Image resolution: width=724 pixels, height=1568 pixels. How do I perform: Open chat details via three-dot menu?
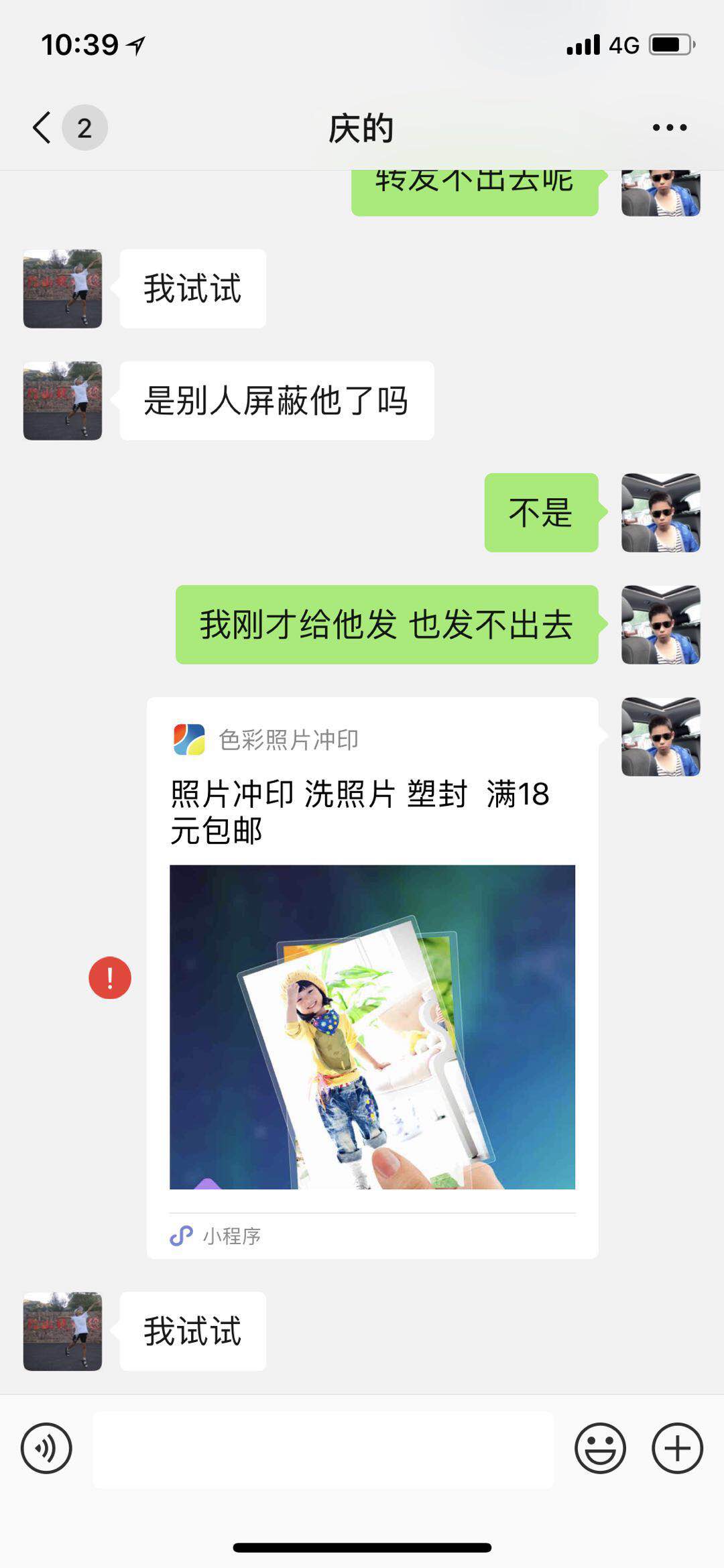[x=669, y=127]
